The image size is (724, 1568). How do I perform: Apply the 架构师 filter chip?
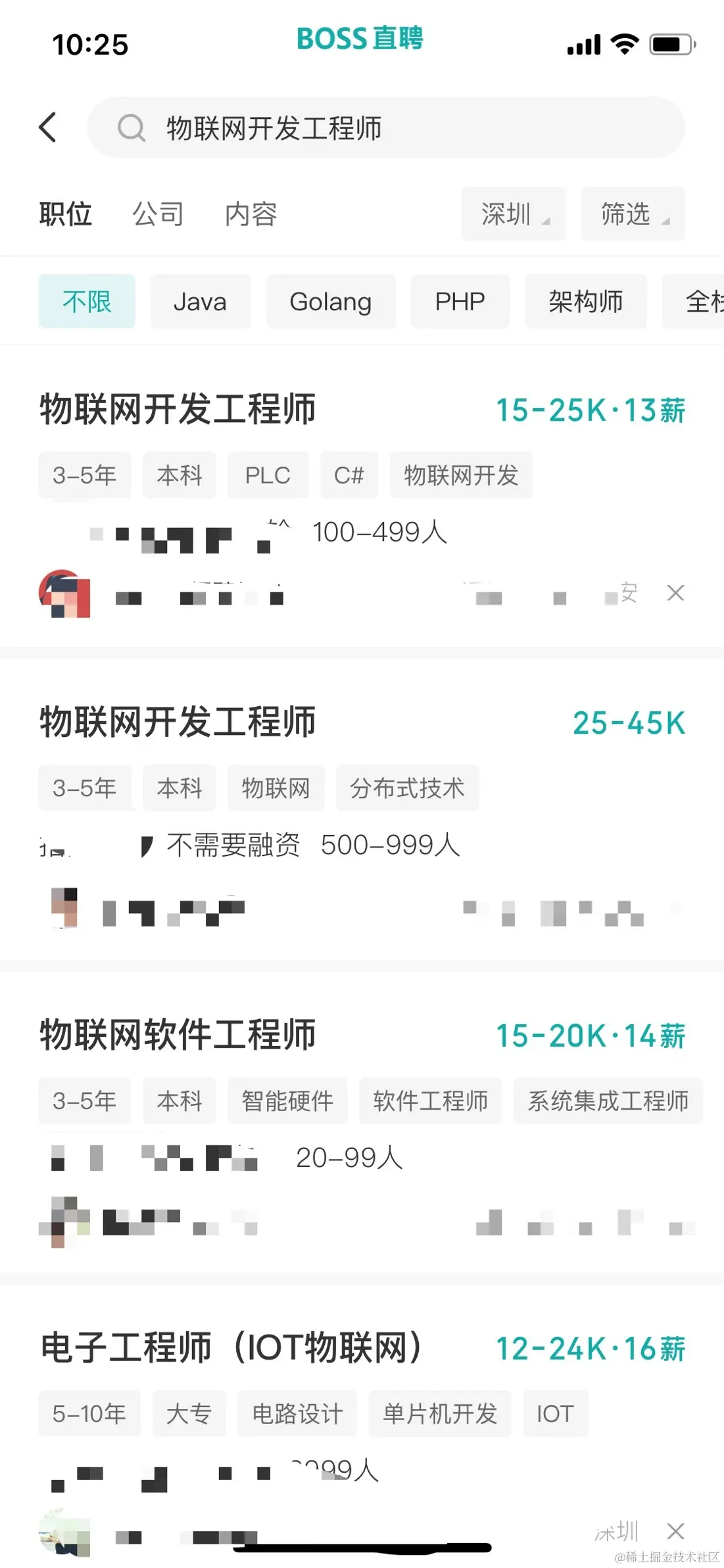click(585, 302)
